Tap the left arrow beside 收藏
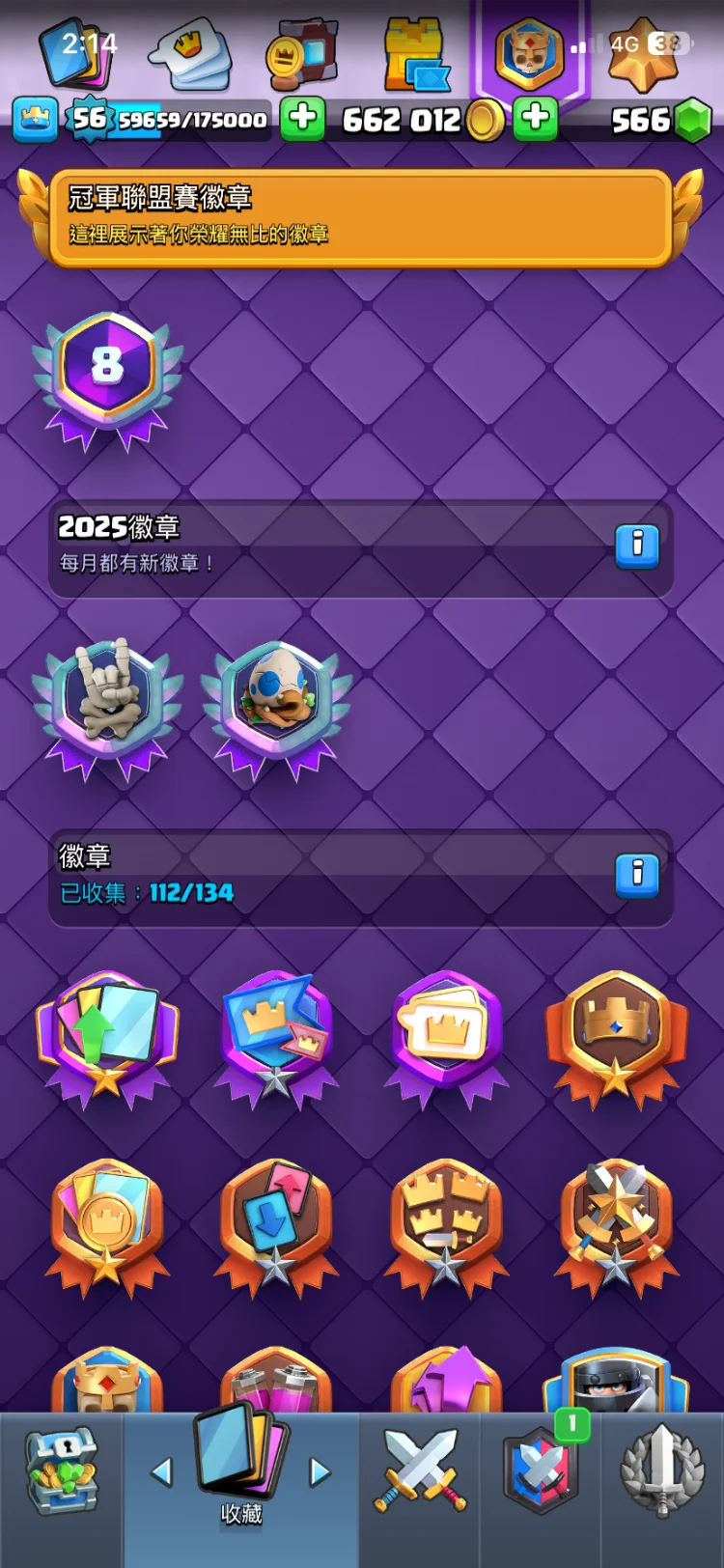The width and height of the screenshot is (724, 1568). [161, 1471]
